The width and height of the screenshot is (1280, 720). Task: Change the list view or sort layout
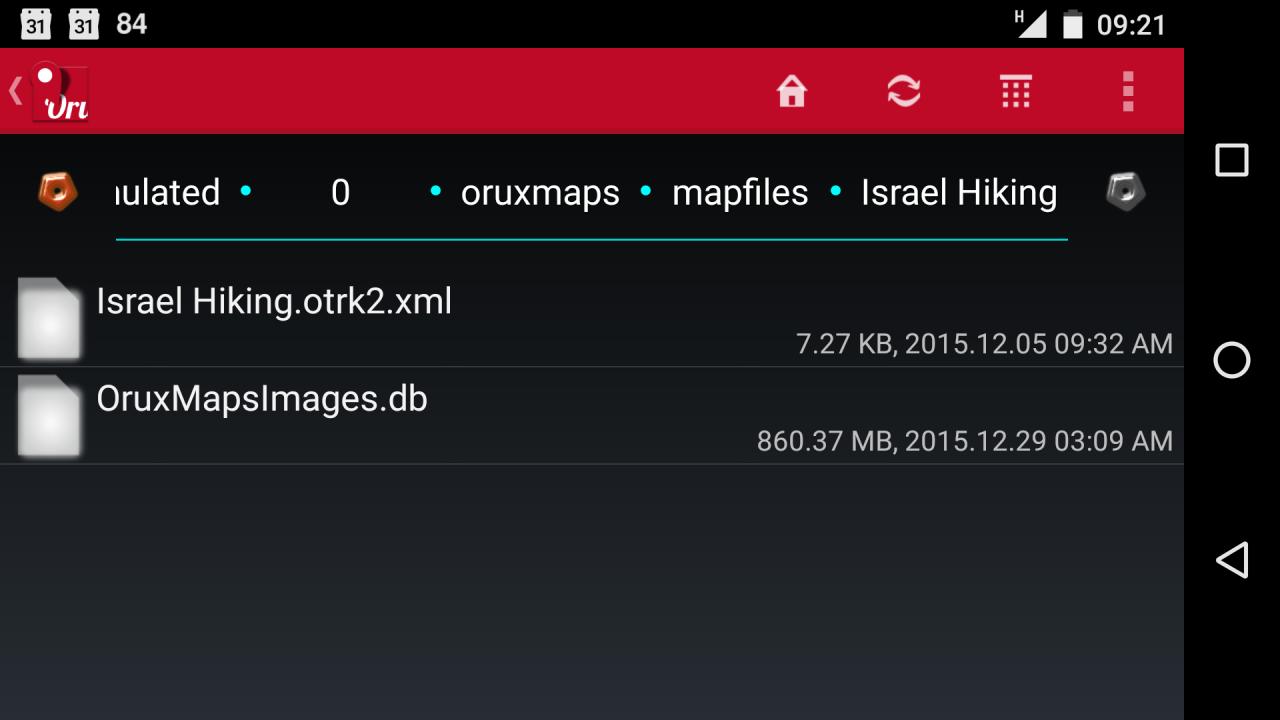pos(1015,92)
